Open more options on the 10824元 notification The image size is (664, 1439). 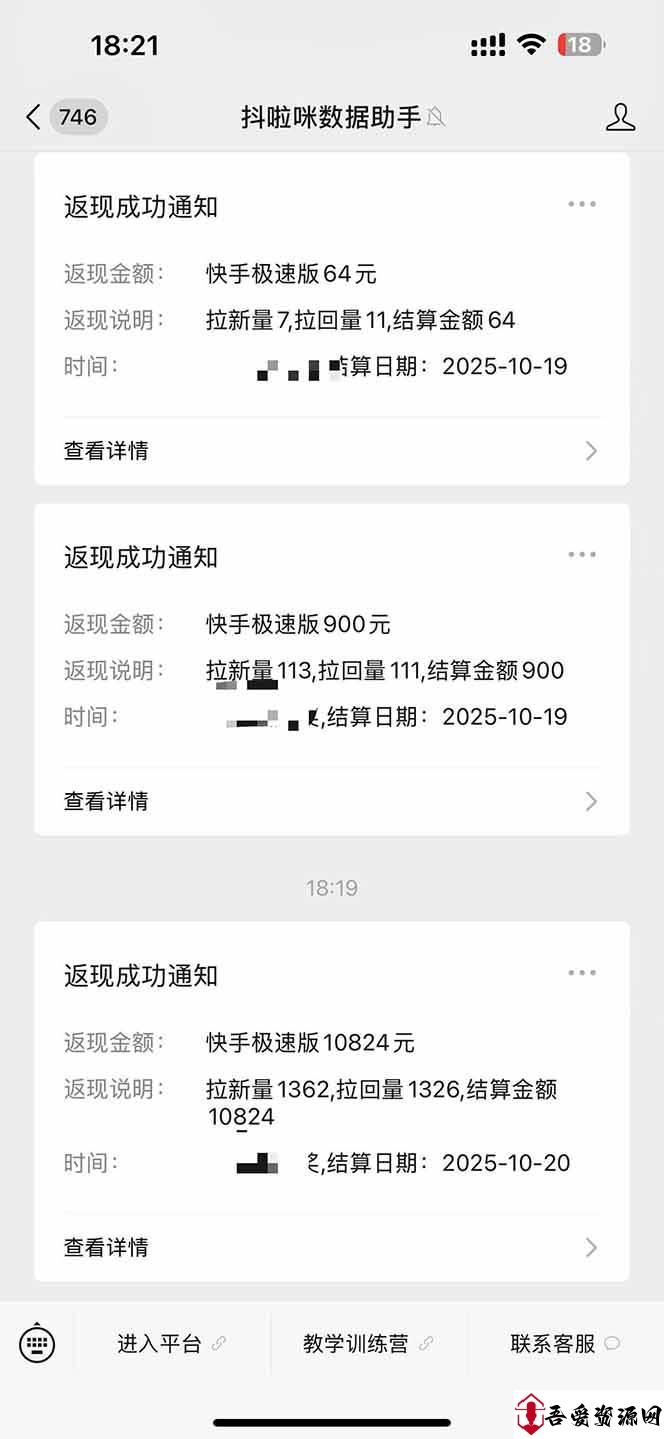click(582, 973)
